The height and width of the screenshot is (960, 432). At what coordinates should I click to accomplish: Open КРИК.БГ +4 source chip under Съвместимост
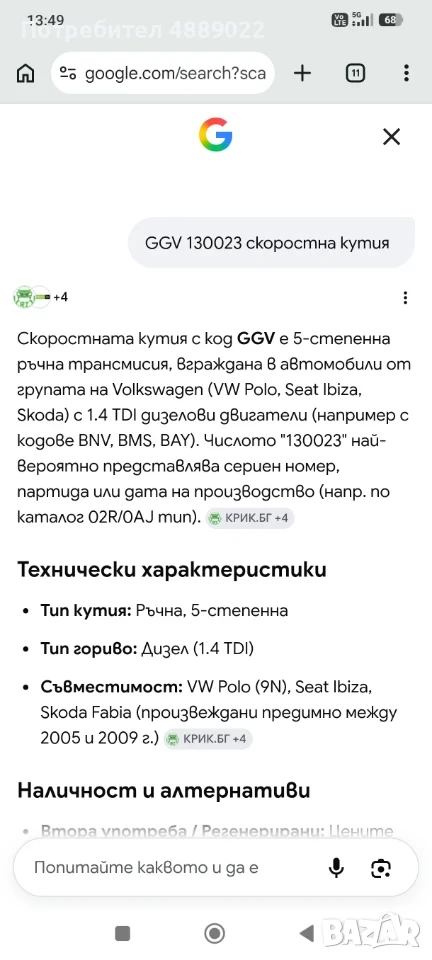pyautogui.click(x=208, y=739)
